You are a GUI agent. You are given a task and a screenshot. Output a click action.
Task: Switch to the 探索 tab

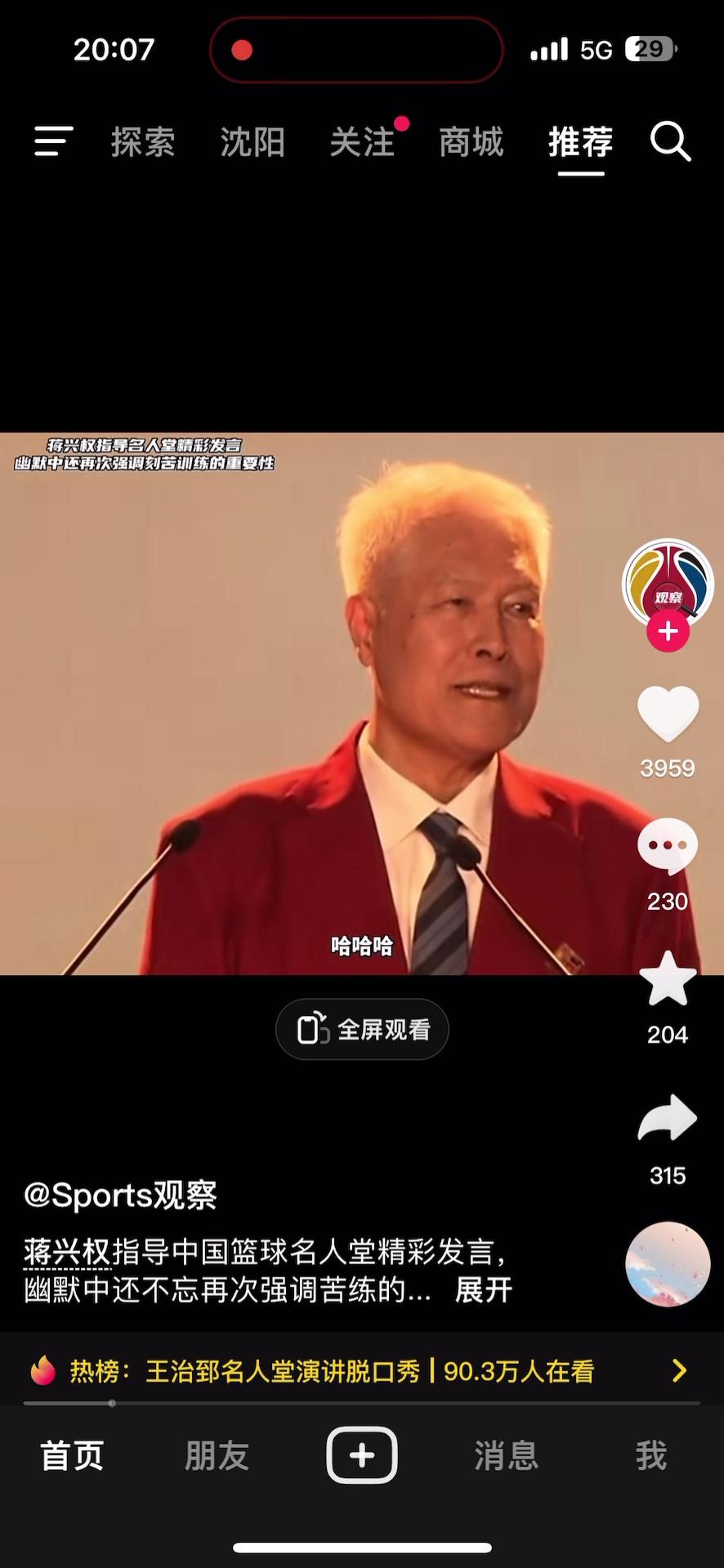[x=143, y=142]
